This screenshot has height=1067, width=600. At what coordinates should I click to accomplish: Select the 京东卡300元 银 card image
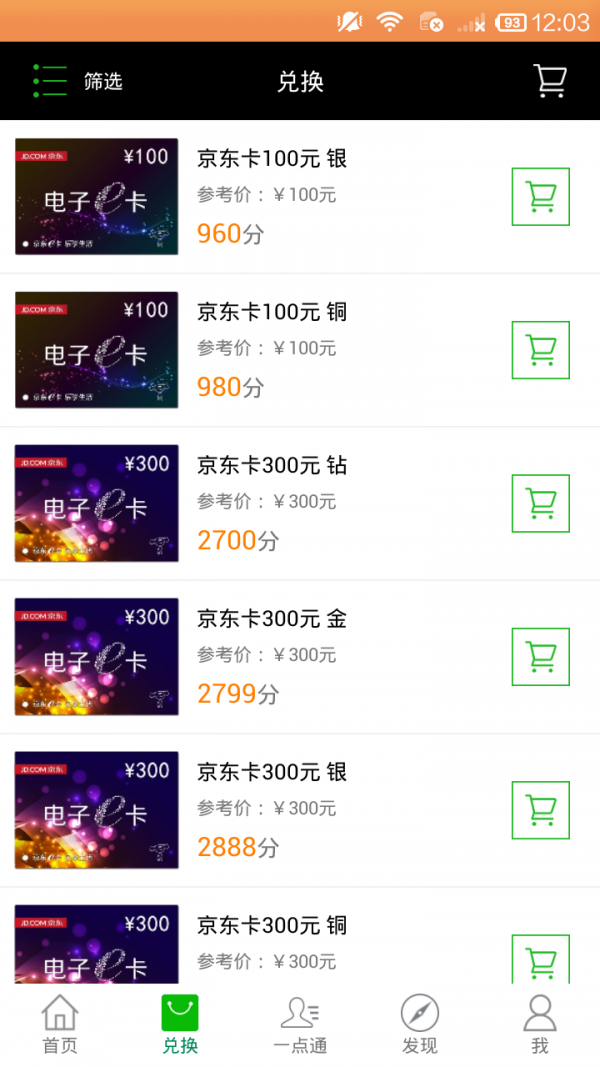tap(97, 810)
